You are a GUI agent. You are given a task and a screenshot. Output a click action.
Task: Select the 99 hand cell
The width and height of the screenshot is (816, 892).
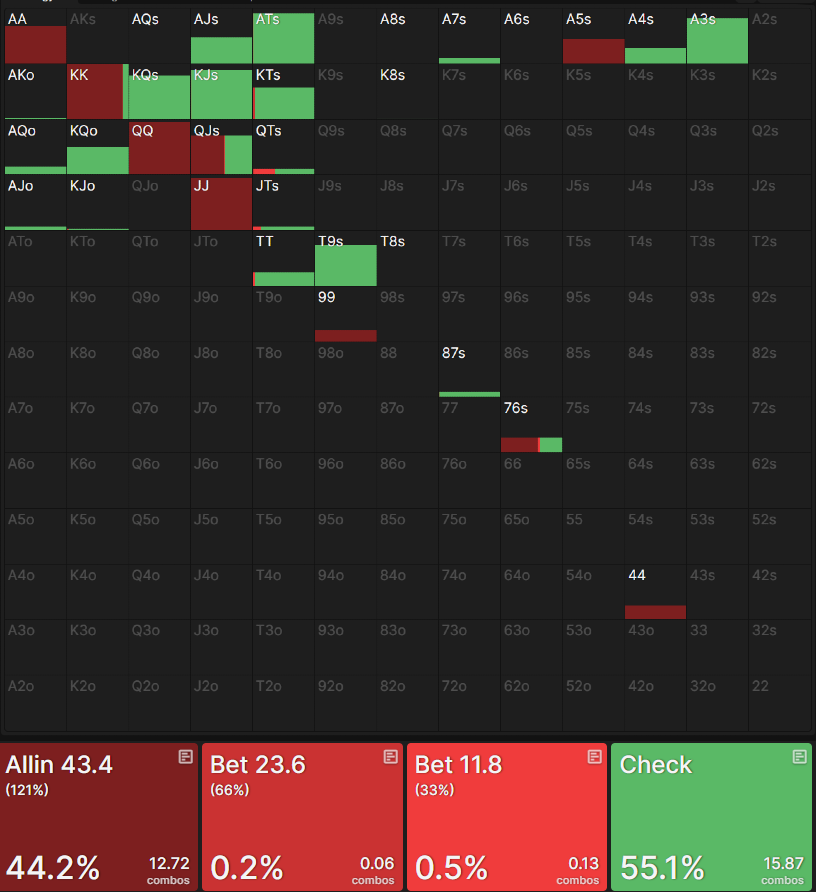345,315
